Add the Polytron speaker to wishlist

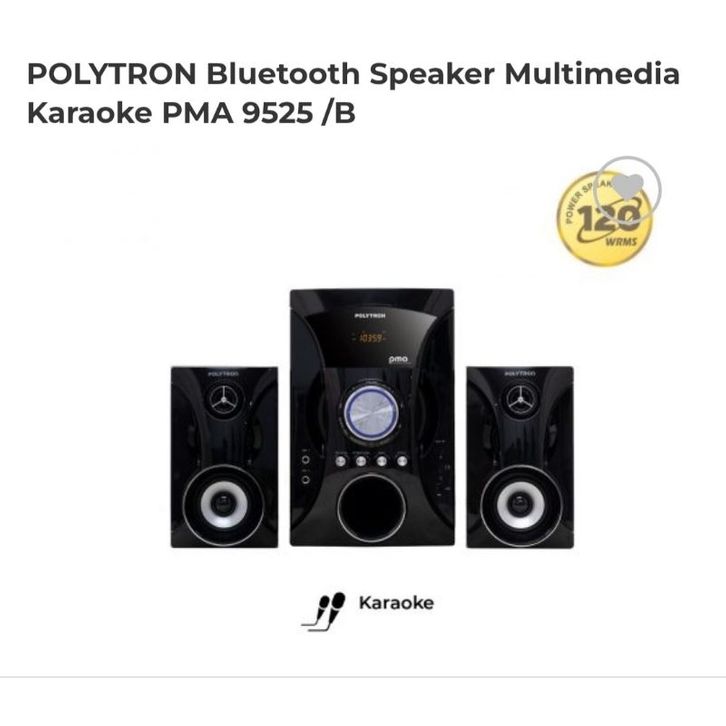coord(627,187)
